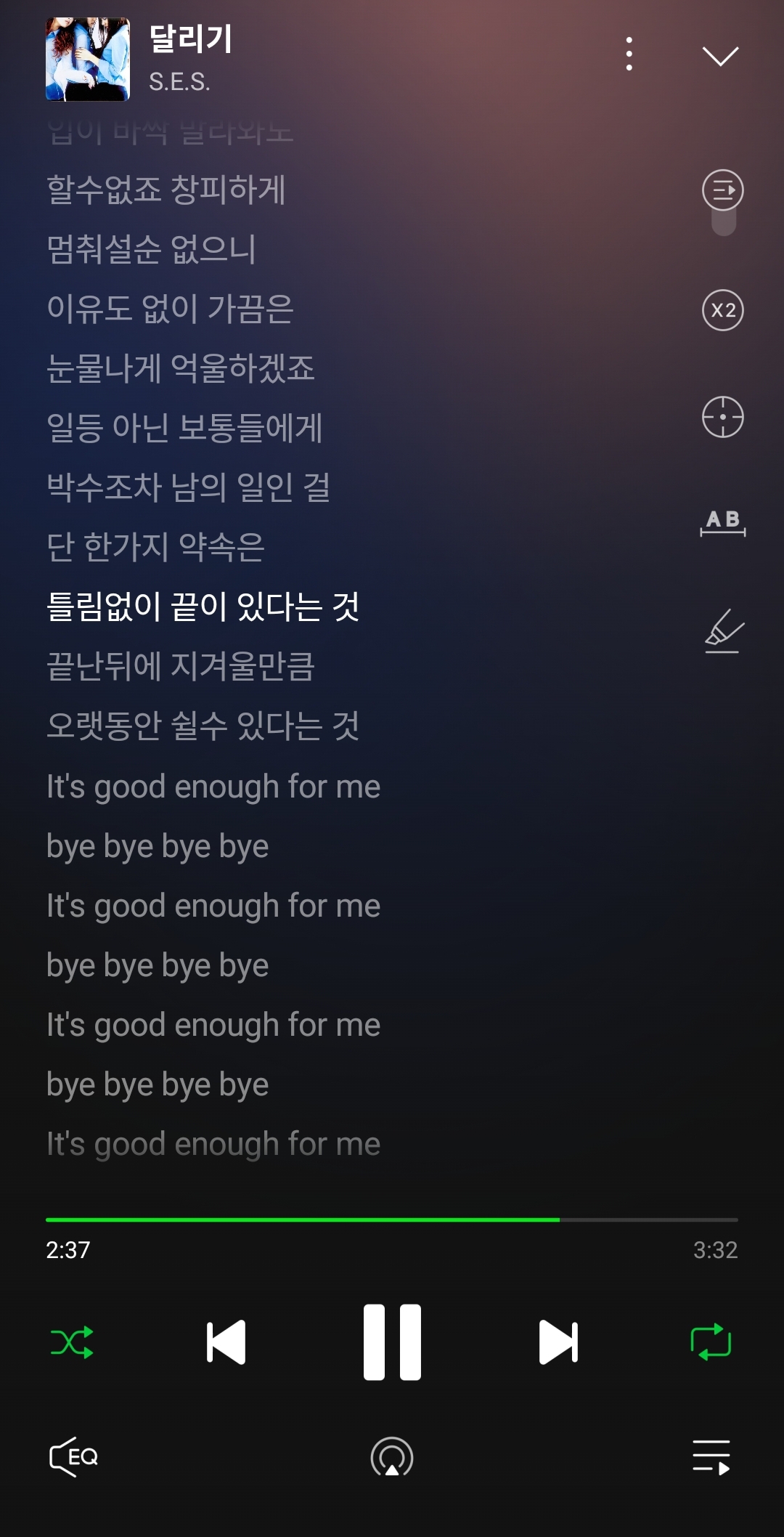Viewport: 784px width, 1537px height.
Task: Open the cast to device icon
Action: (392, 1457)
